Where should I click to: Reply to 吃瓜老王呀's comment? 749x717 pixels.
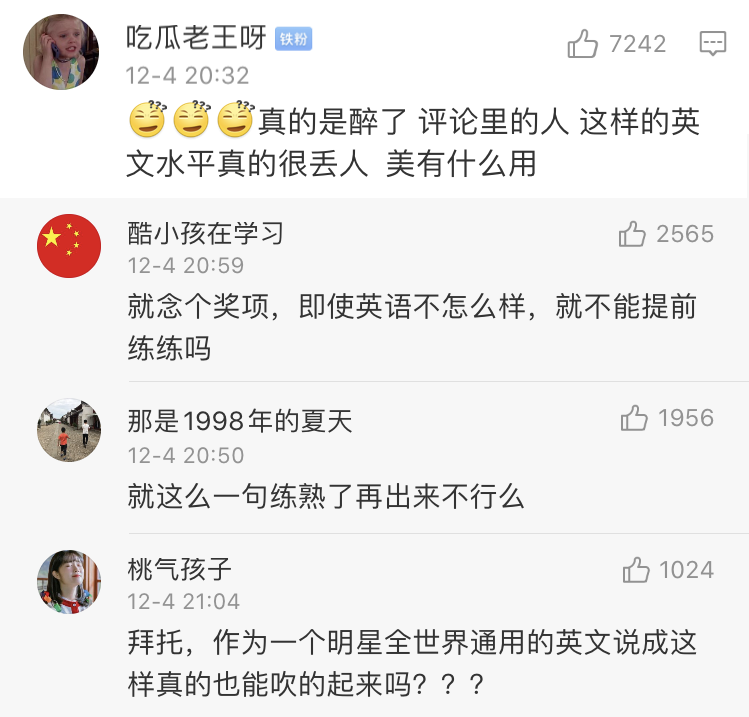click(712, 43)
